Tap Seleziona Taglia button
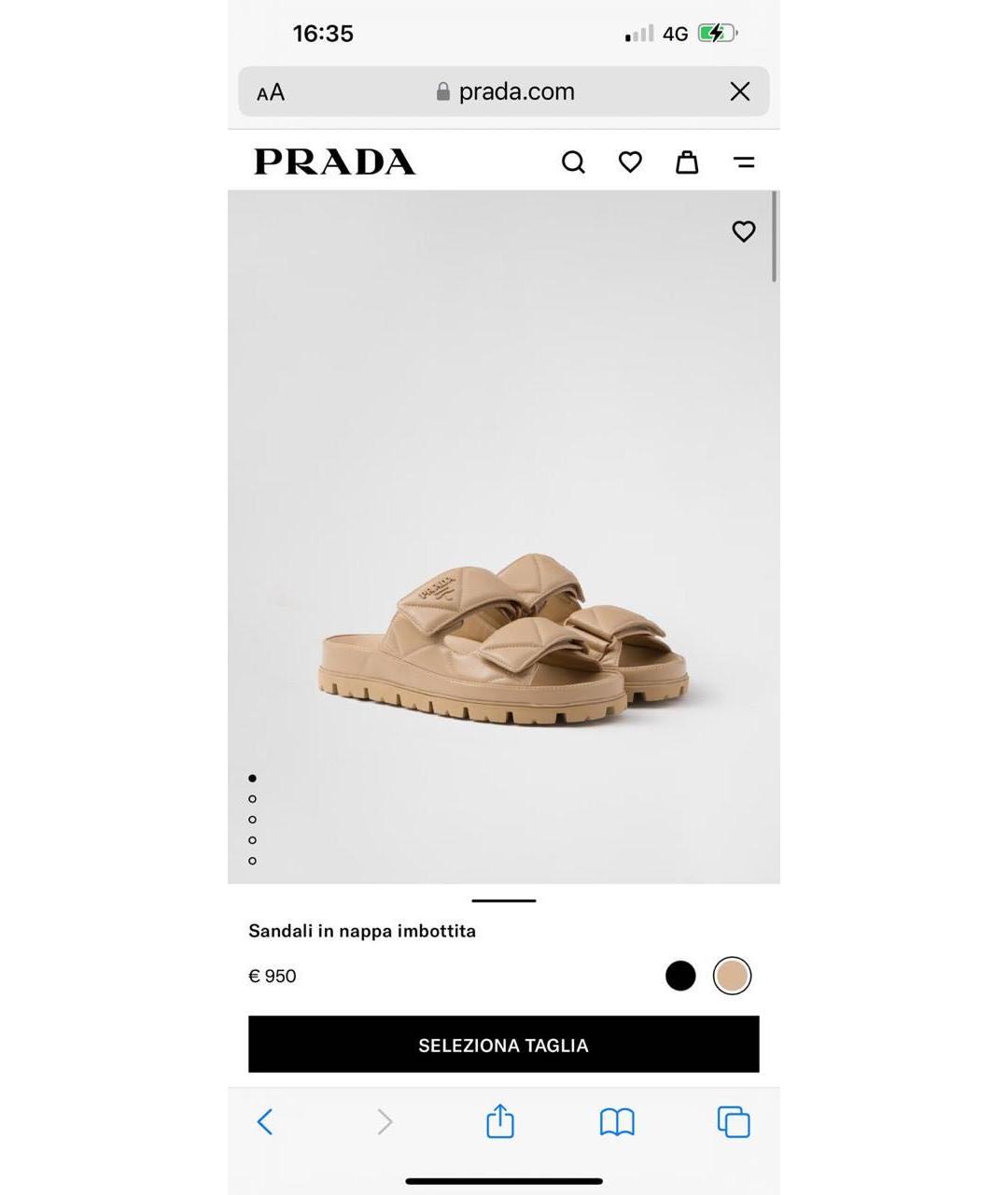 coord(503,1045)
